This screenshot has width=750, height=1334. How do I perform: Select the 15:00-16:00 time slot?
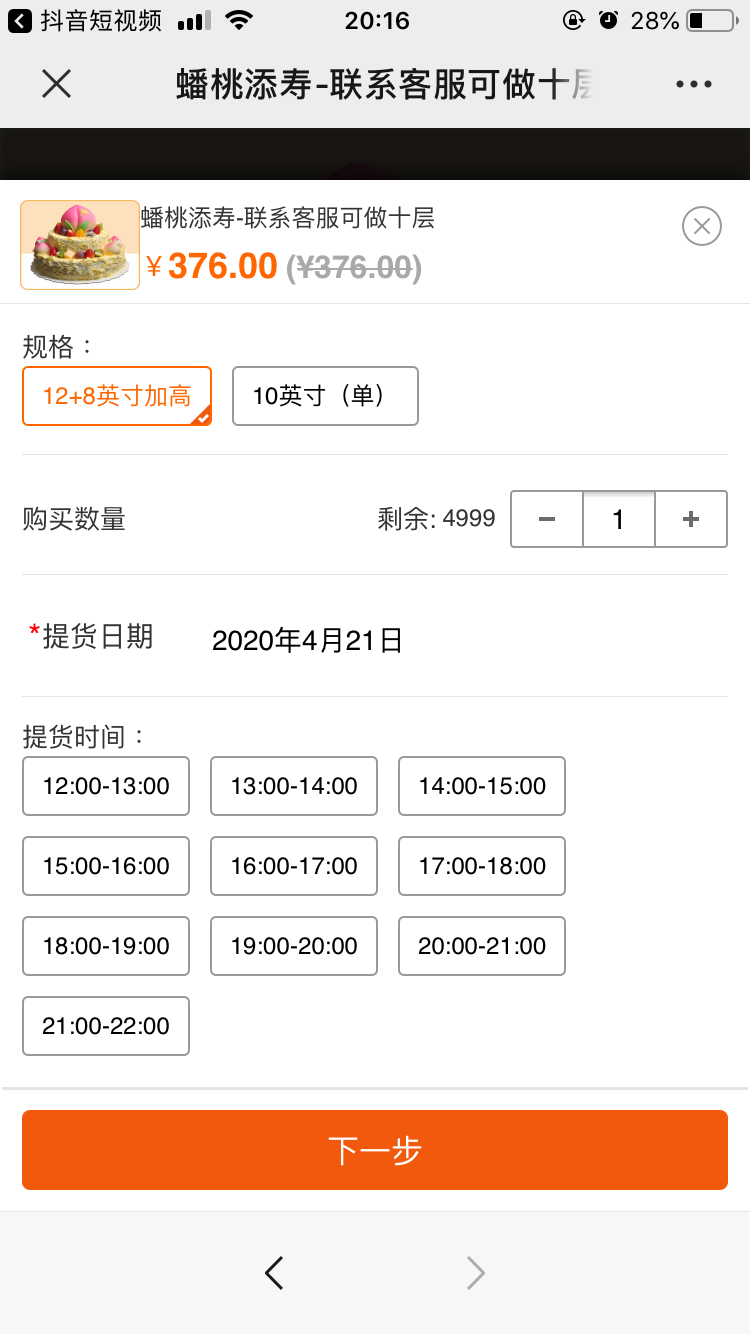[106, 866]
